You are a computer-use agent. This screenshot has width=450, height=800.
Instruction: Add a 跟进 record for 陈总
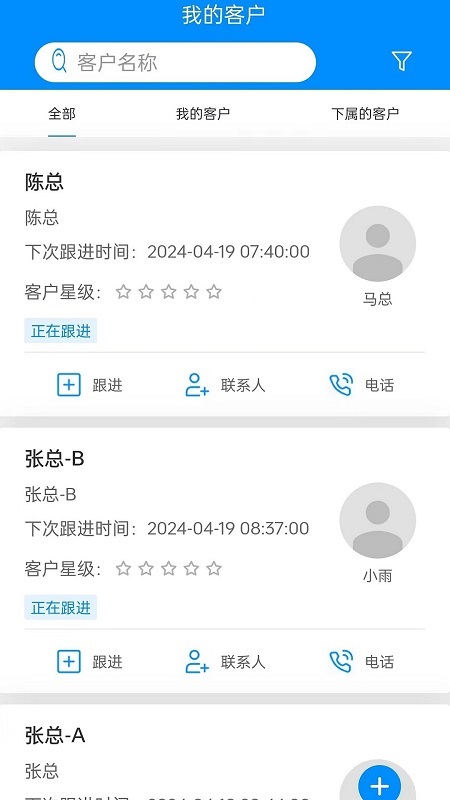coord(90,385)
